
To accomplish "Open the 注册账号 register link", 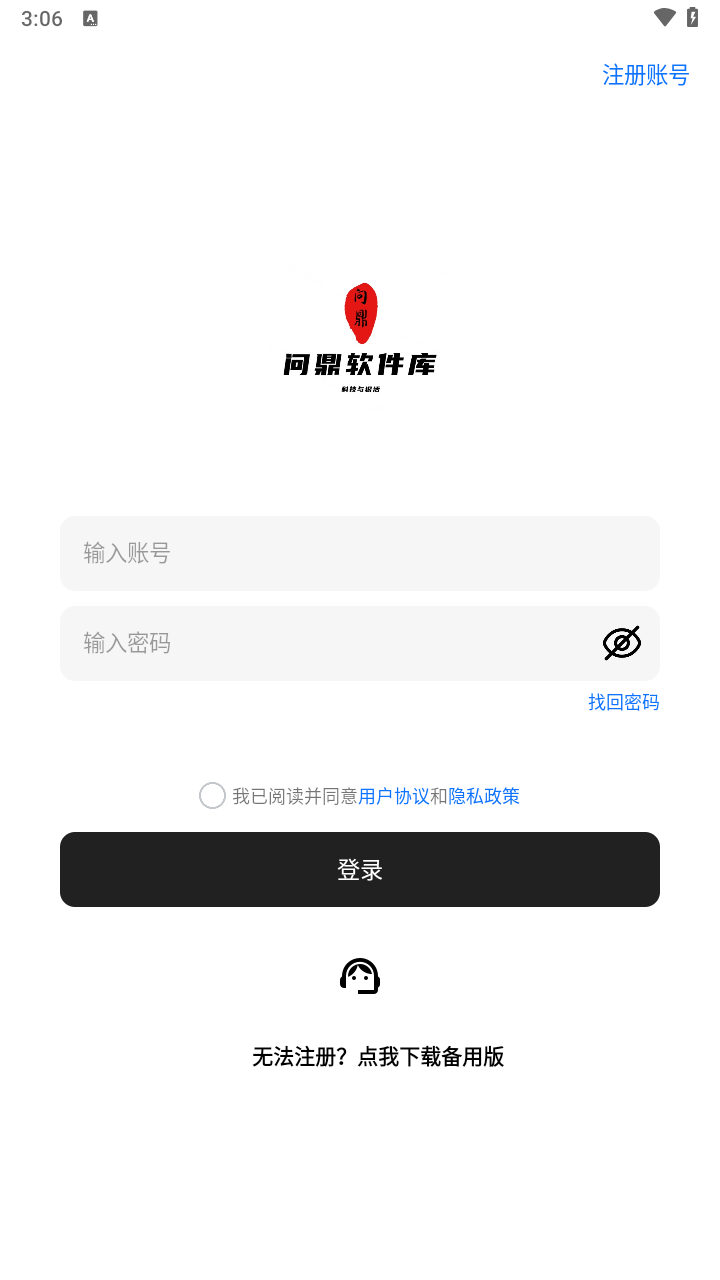I will (x=645, y=75).
